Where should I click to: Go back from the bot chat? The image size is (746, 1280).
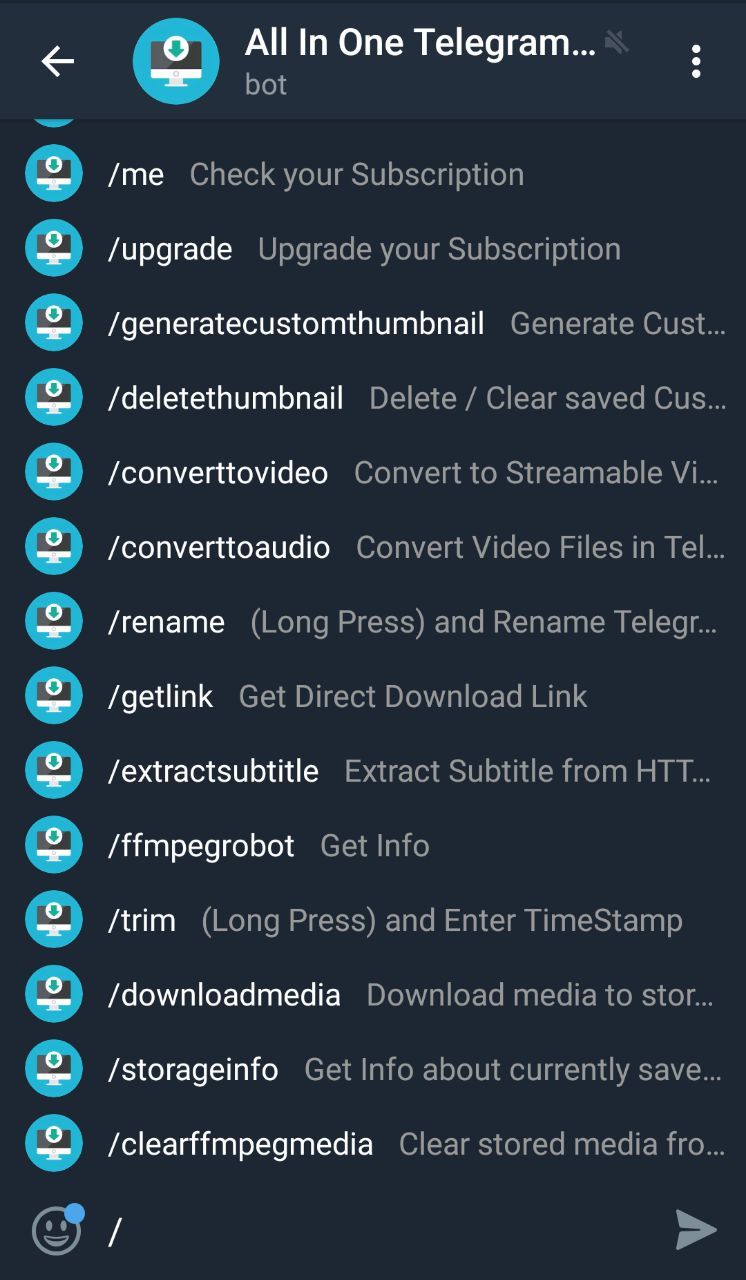[58, 62]
